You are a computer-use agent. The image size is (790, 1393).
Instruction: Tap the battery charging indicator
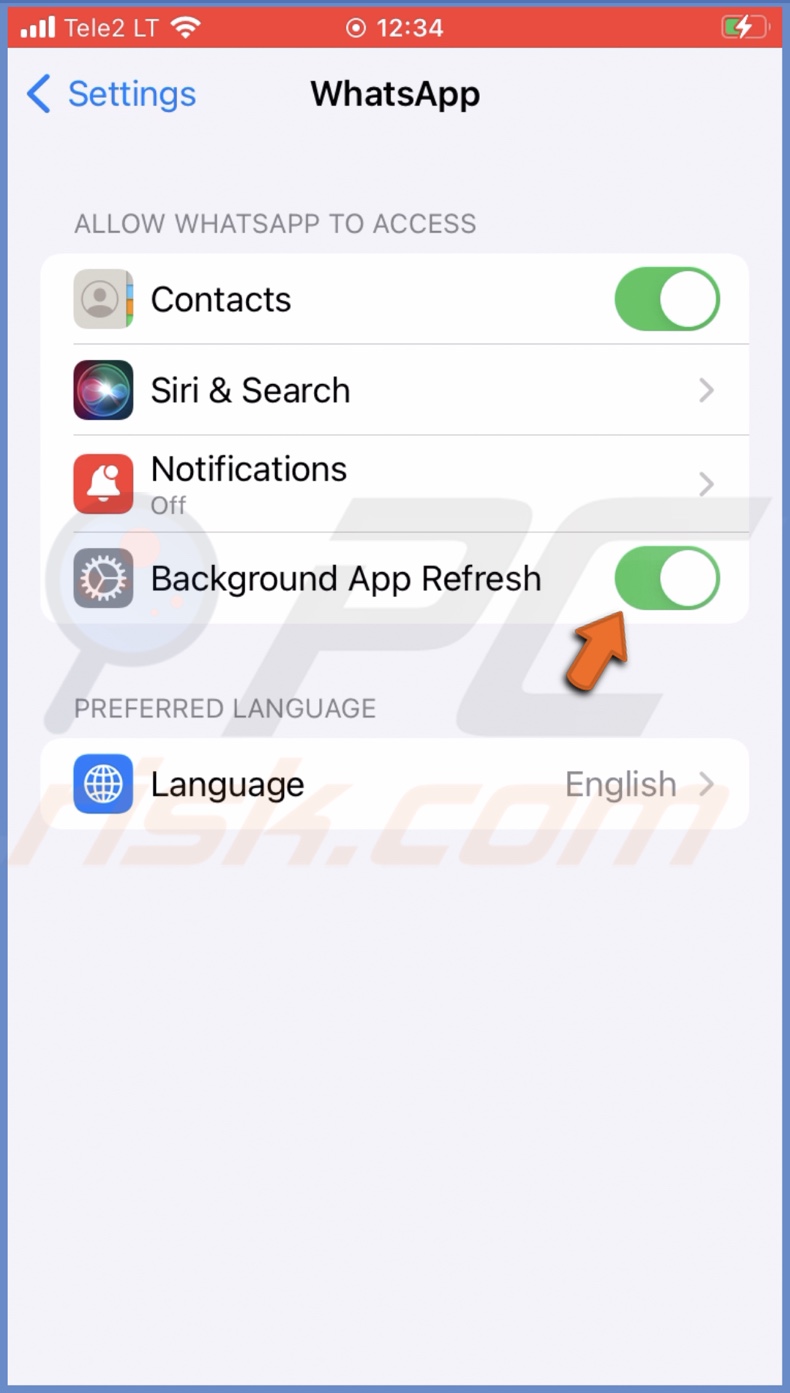pos(744,27)
